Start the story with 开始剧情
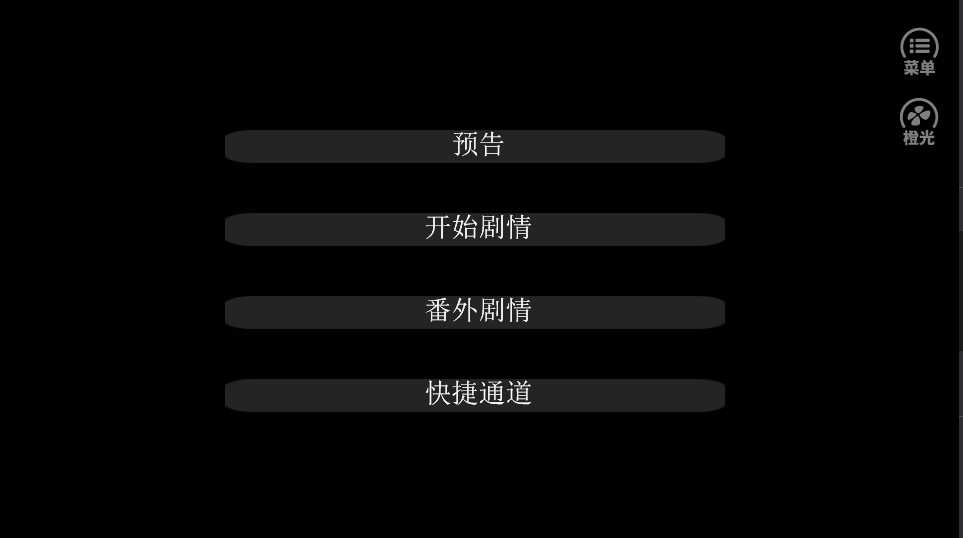The image size is (963, 538). pos(475,229)
